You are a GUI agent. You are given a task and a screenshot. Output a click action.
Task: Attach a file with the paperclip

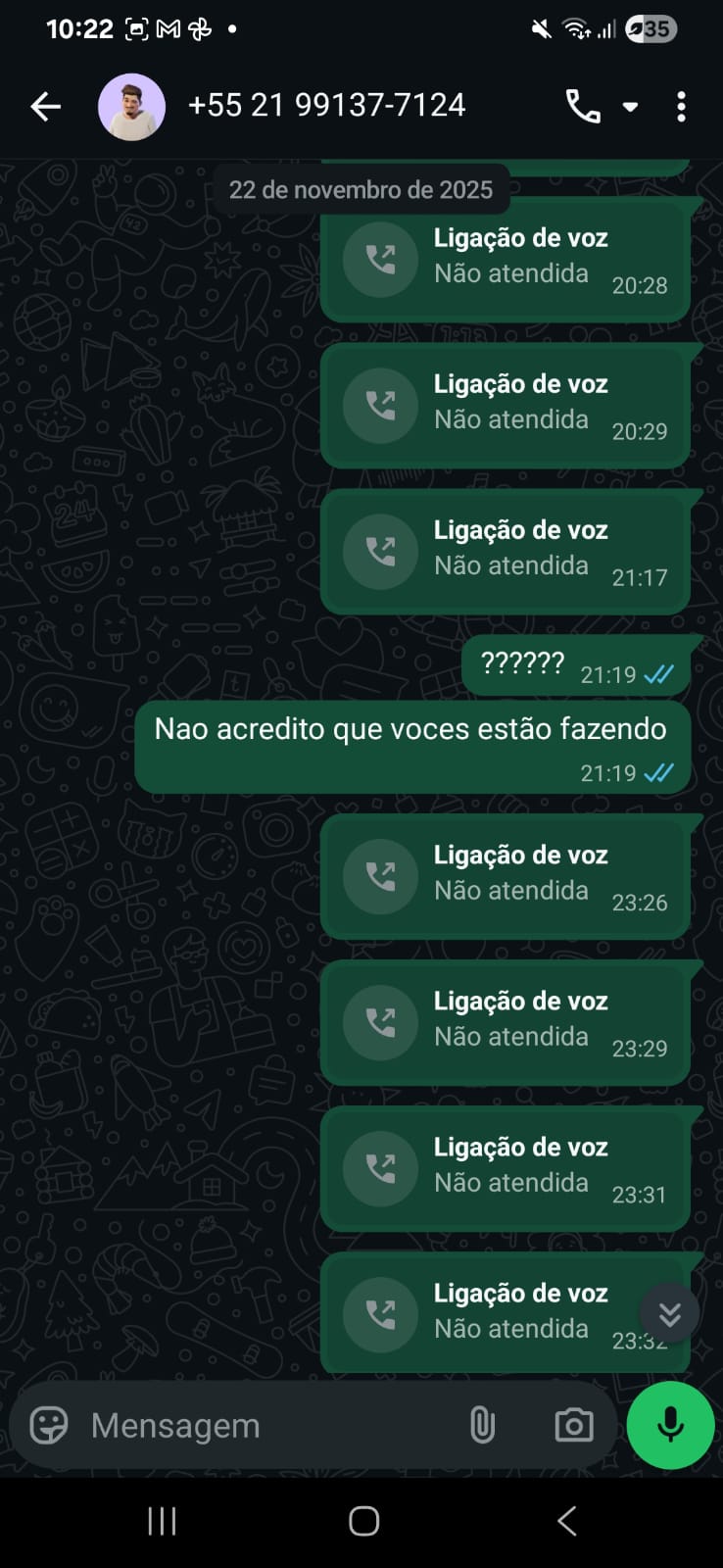(x=482, y=1425)
